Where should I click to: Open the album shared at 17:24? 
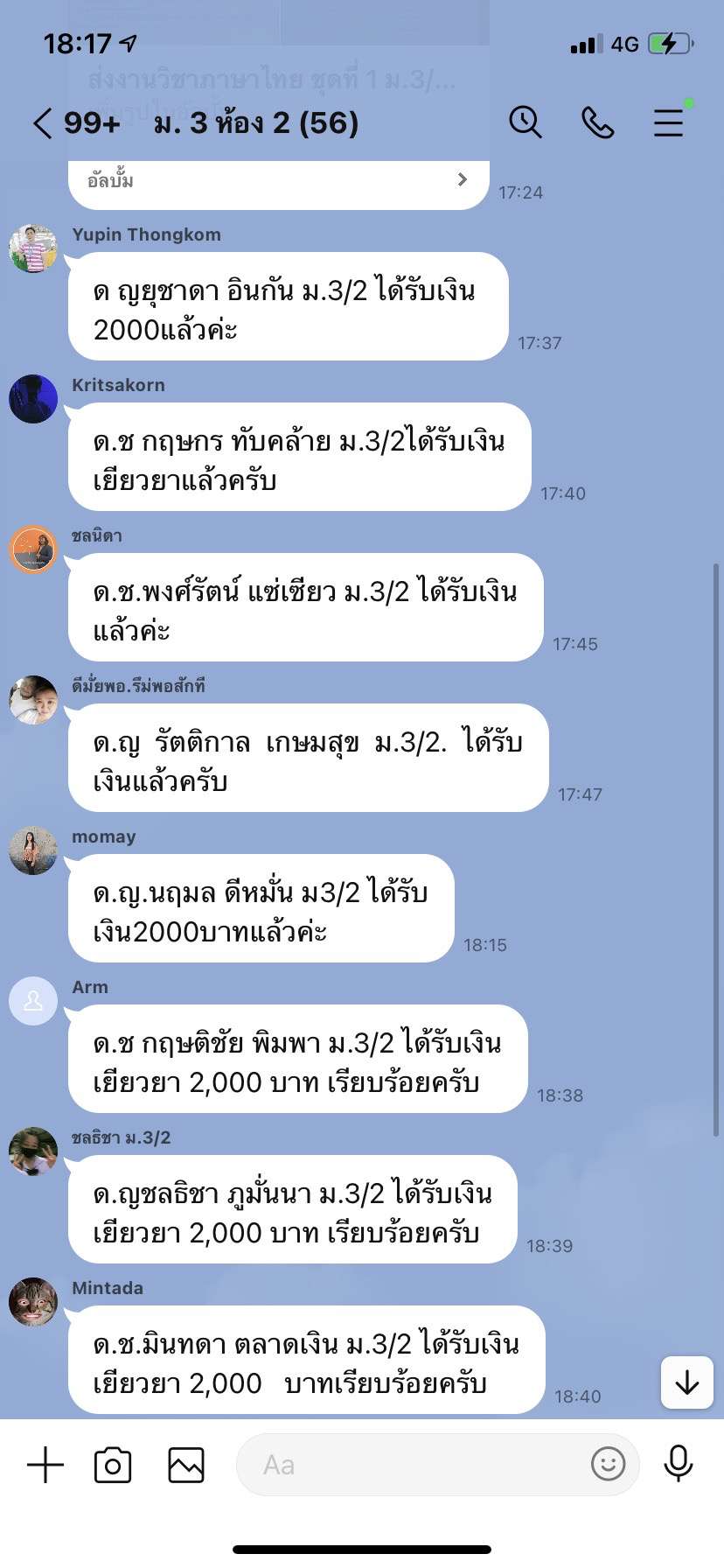tap(278, 181)
